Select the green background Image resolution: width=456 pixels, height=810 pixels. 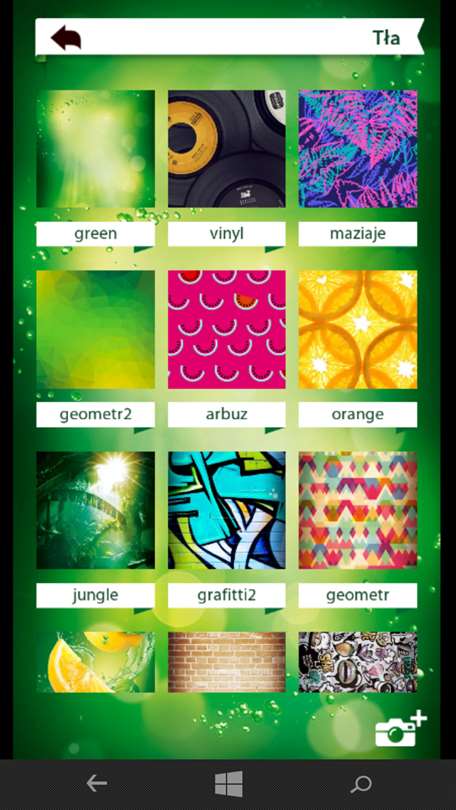point(96,149)
